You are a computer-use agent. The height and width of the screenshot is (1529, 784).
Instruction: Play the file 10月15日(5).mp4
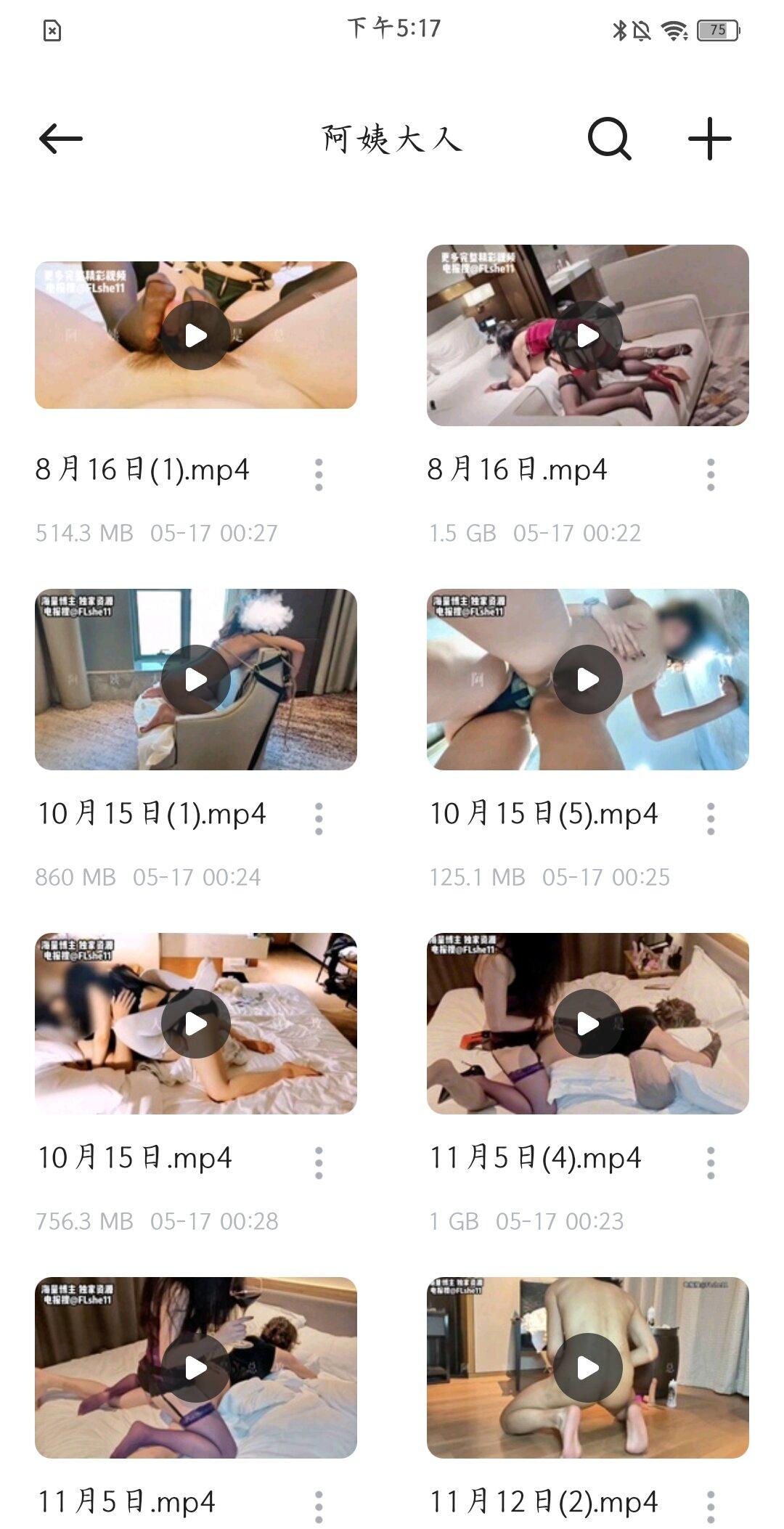click(587, 680)
